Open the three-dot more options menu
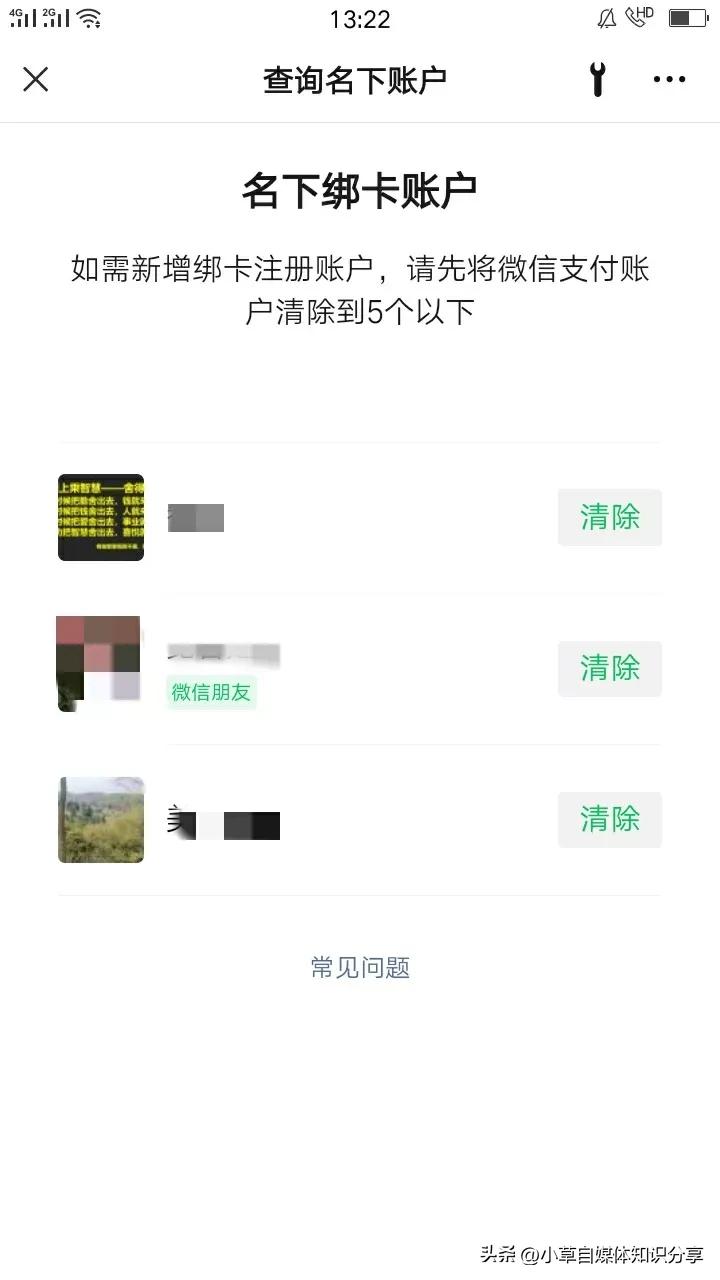The image size is (720, 1280). tap(668, 79)
